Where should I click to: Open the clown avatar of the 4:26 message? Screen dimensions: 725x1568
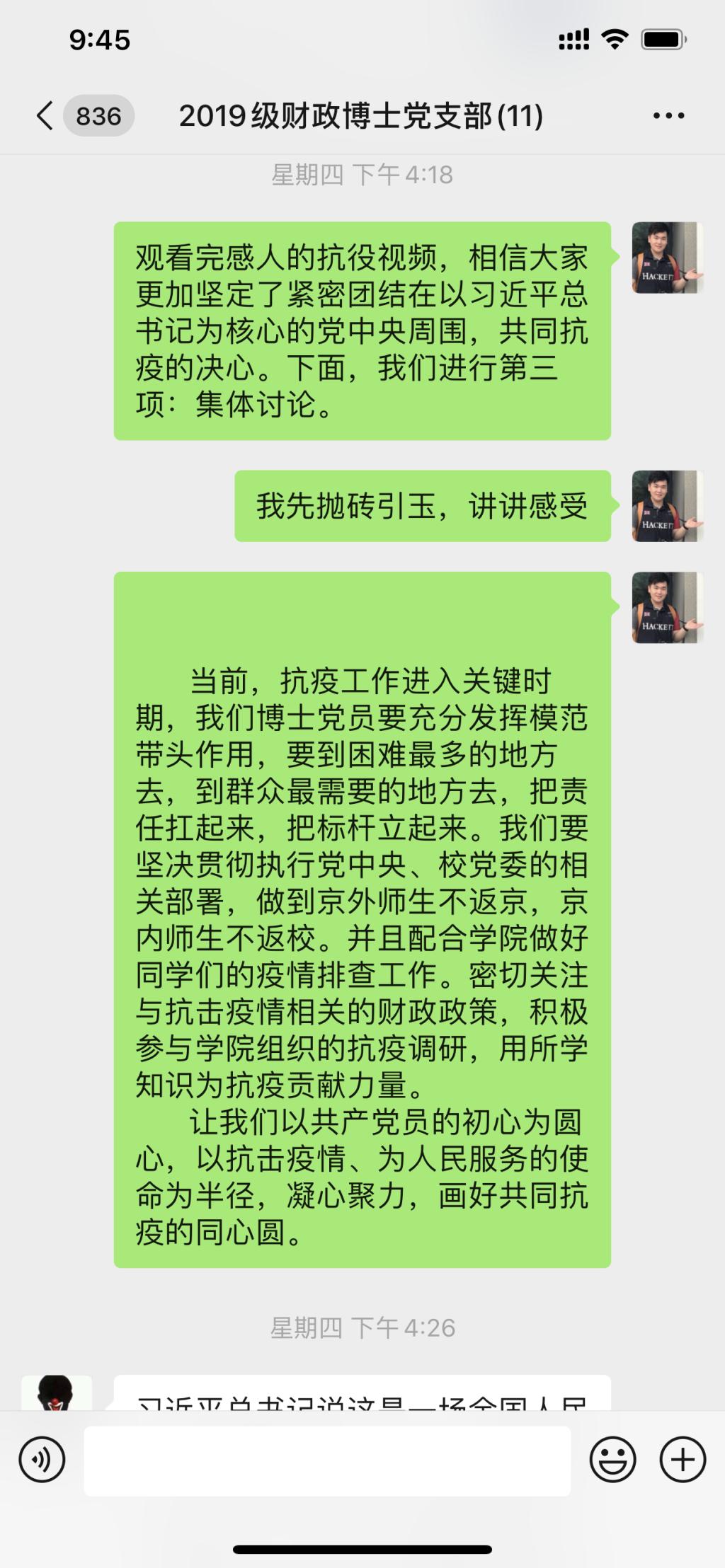(56, 1393)
